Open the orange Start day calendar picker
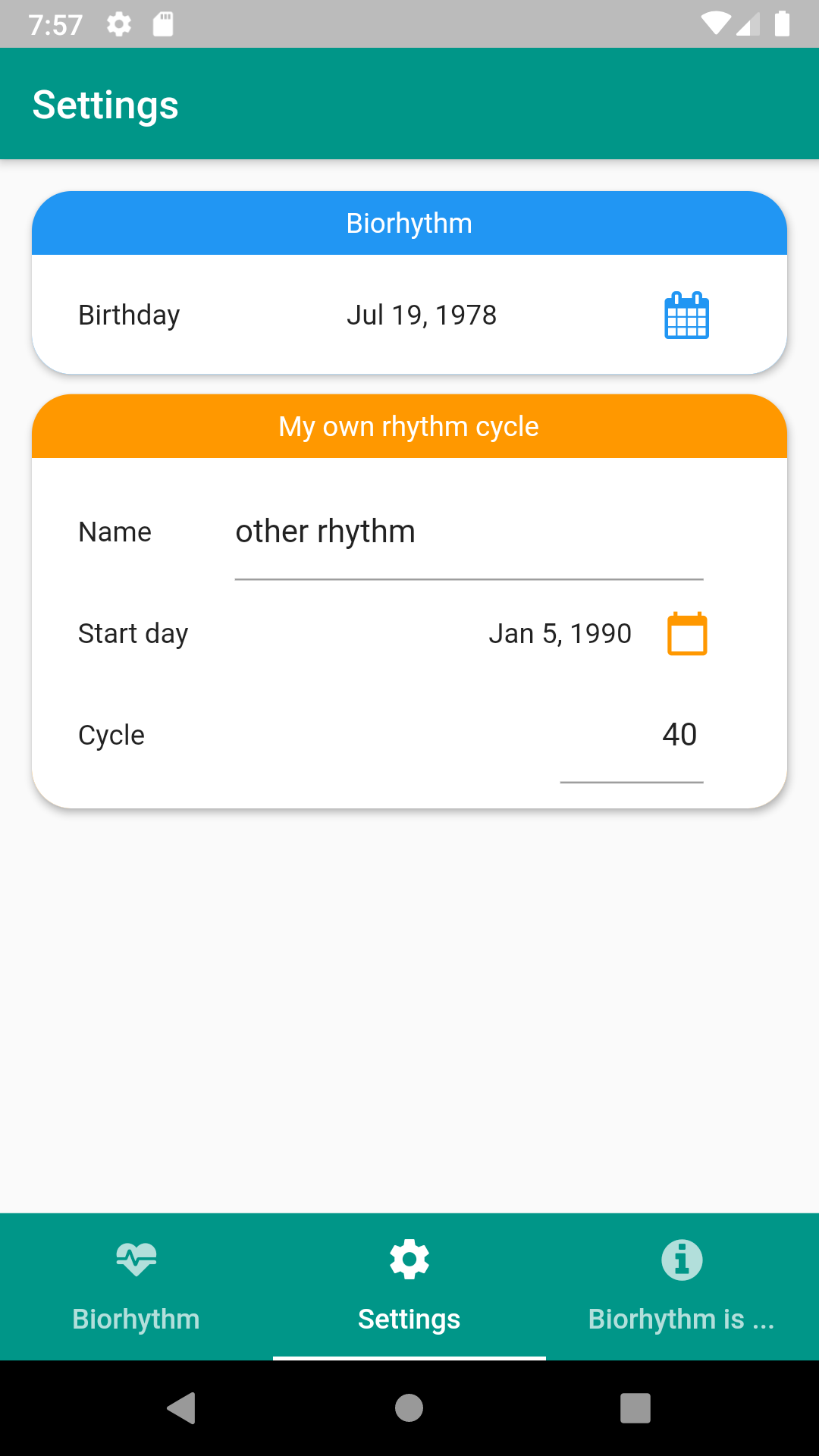The width and height of the screenshot is (819, 1456). (x=687, y=633)
